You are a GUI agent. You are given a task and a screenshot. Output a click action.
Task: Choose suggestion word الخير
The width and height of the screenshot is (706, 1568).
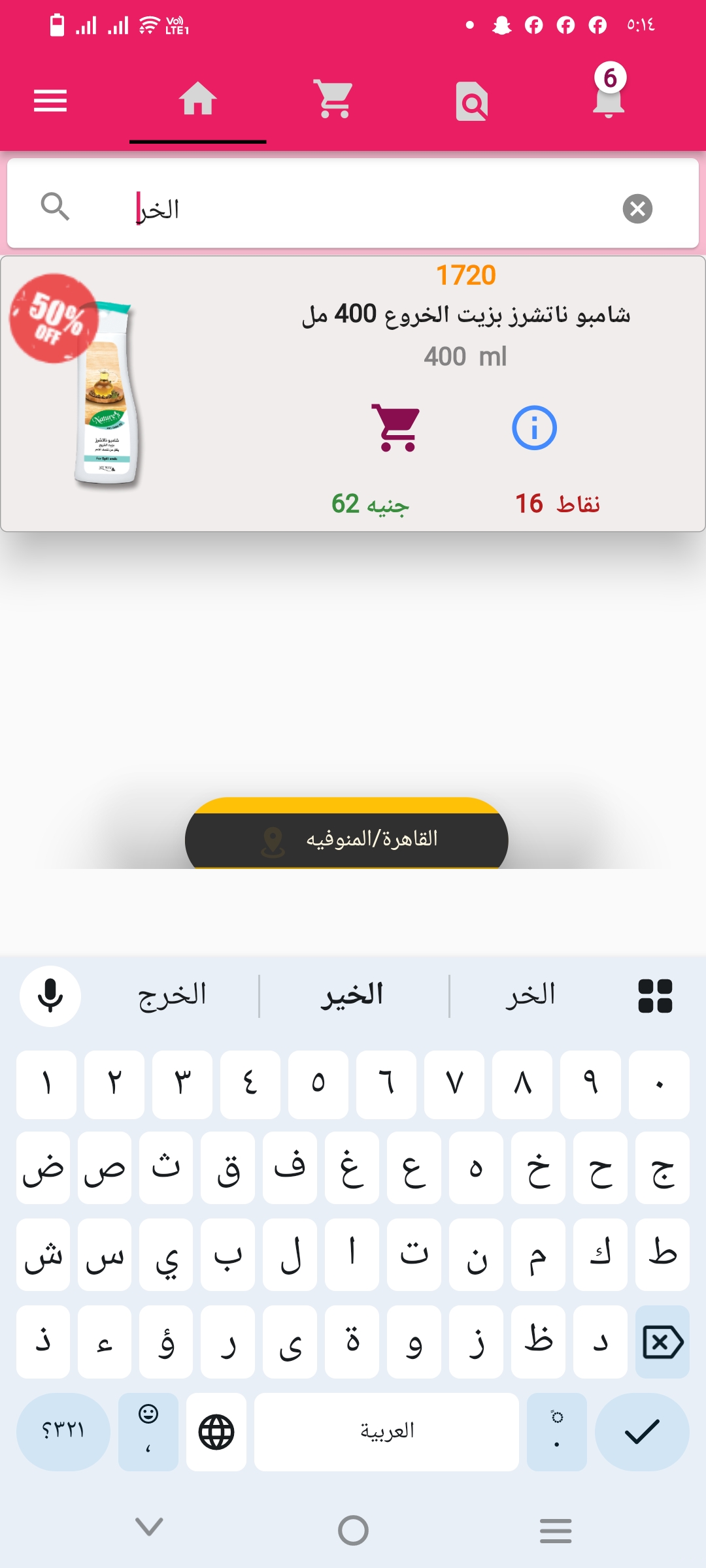click(x=353, y=996)
